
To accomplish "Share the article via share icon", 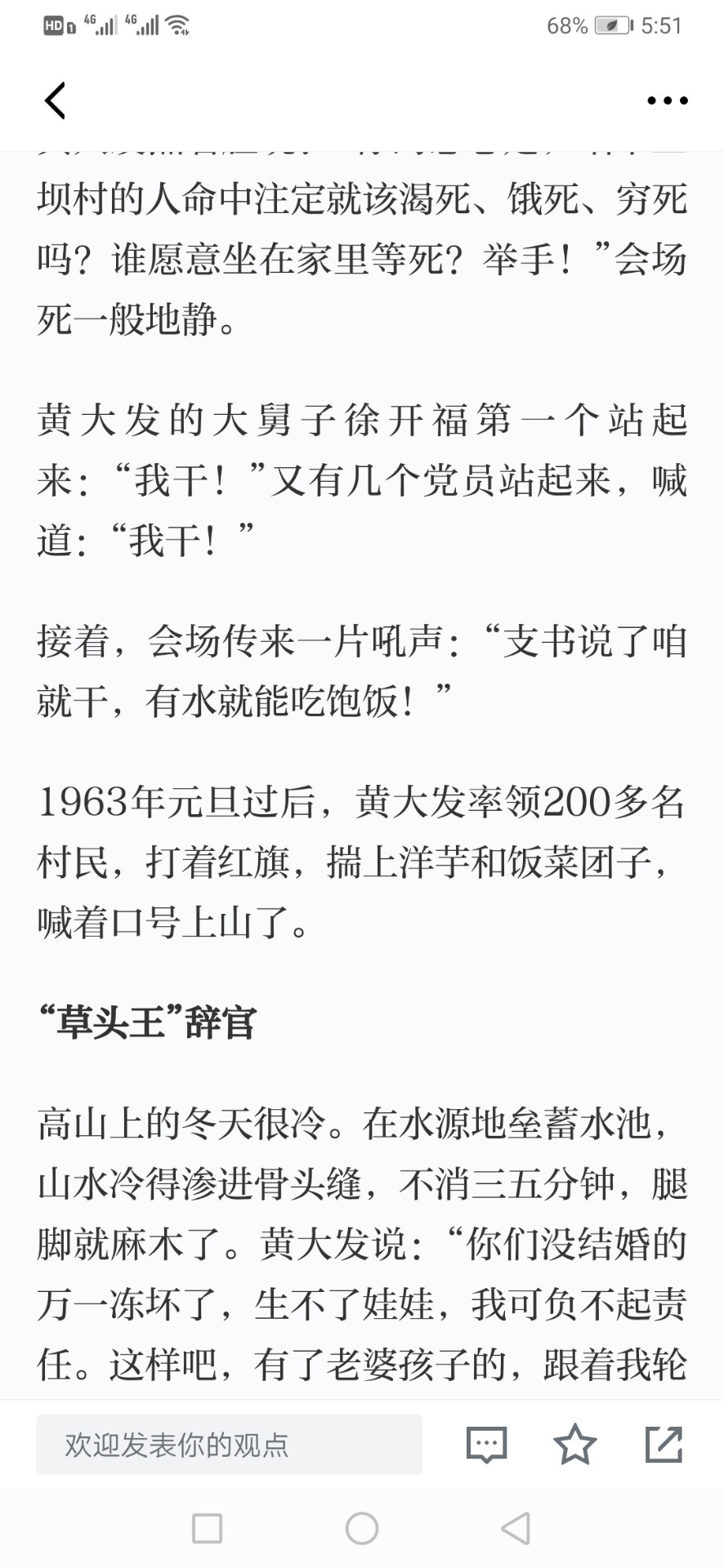I will tap(664, 1444).
